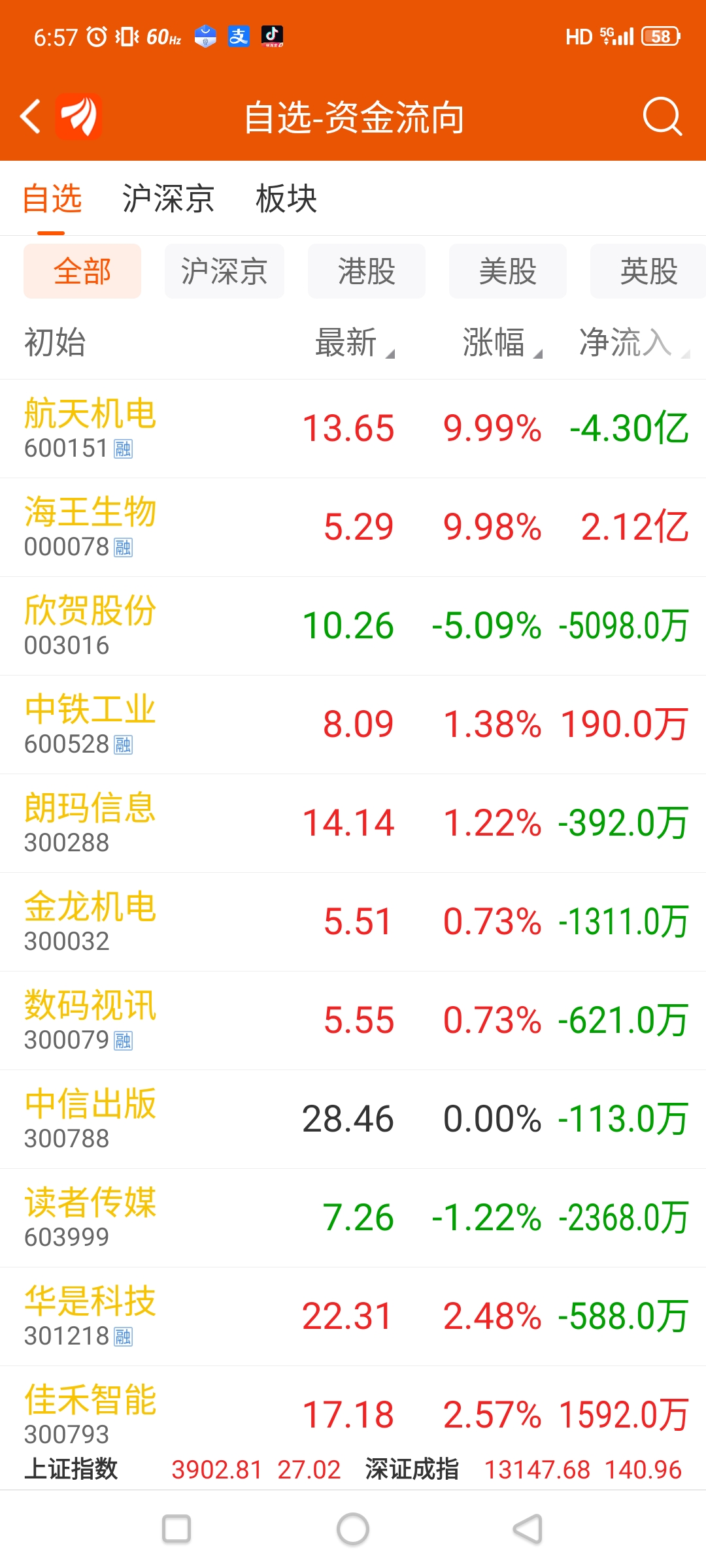Tap the system home button
Image resolution: width=706 pixels, height=1568 pixels.
(x=353, y=1529)
